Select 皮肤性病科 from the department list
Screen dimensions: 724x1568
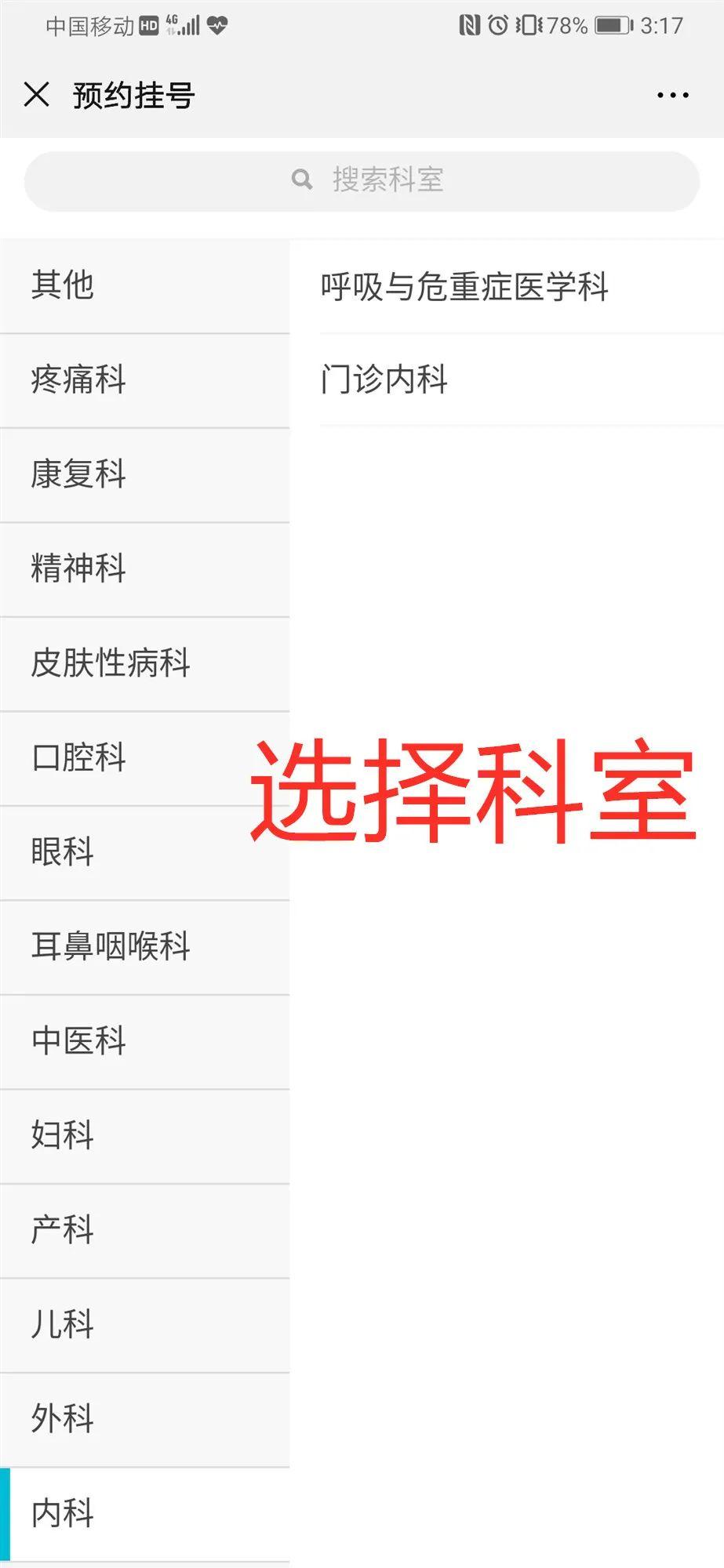click(x=144, y=664)
